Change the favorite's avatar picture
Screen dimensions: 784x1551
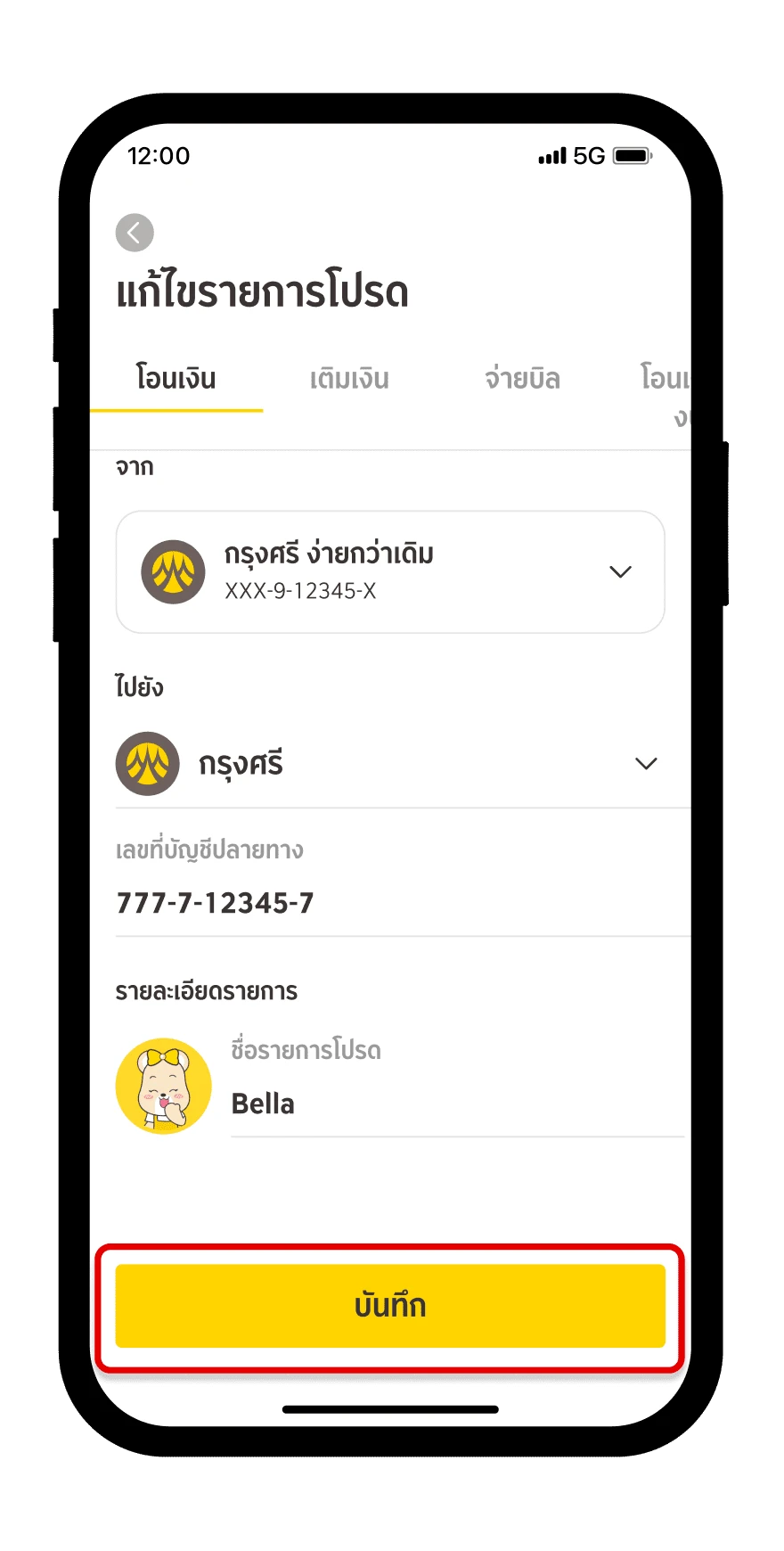tap(164, 1086)
